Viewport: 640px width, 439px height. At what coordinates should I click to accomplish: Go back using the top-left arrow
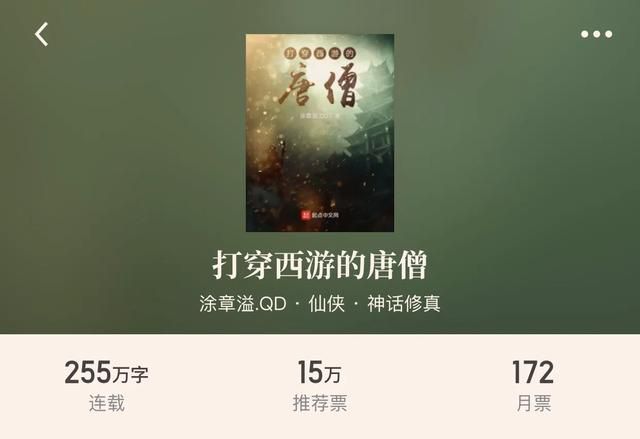coord(41,34)
